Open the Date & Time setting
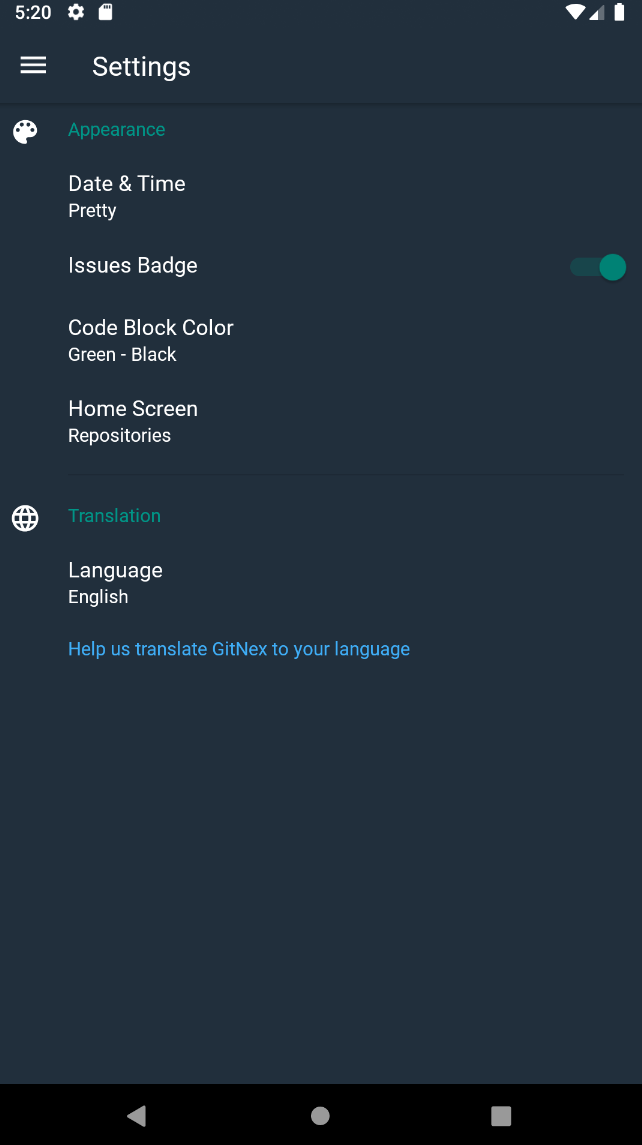Image resolution: width=642 pixels, height=1145 pixels. (127, 196)
